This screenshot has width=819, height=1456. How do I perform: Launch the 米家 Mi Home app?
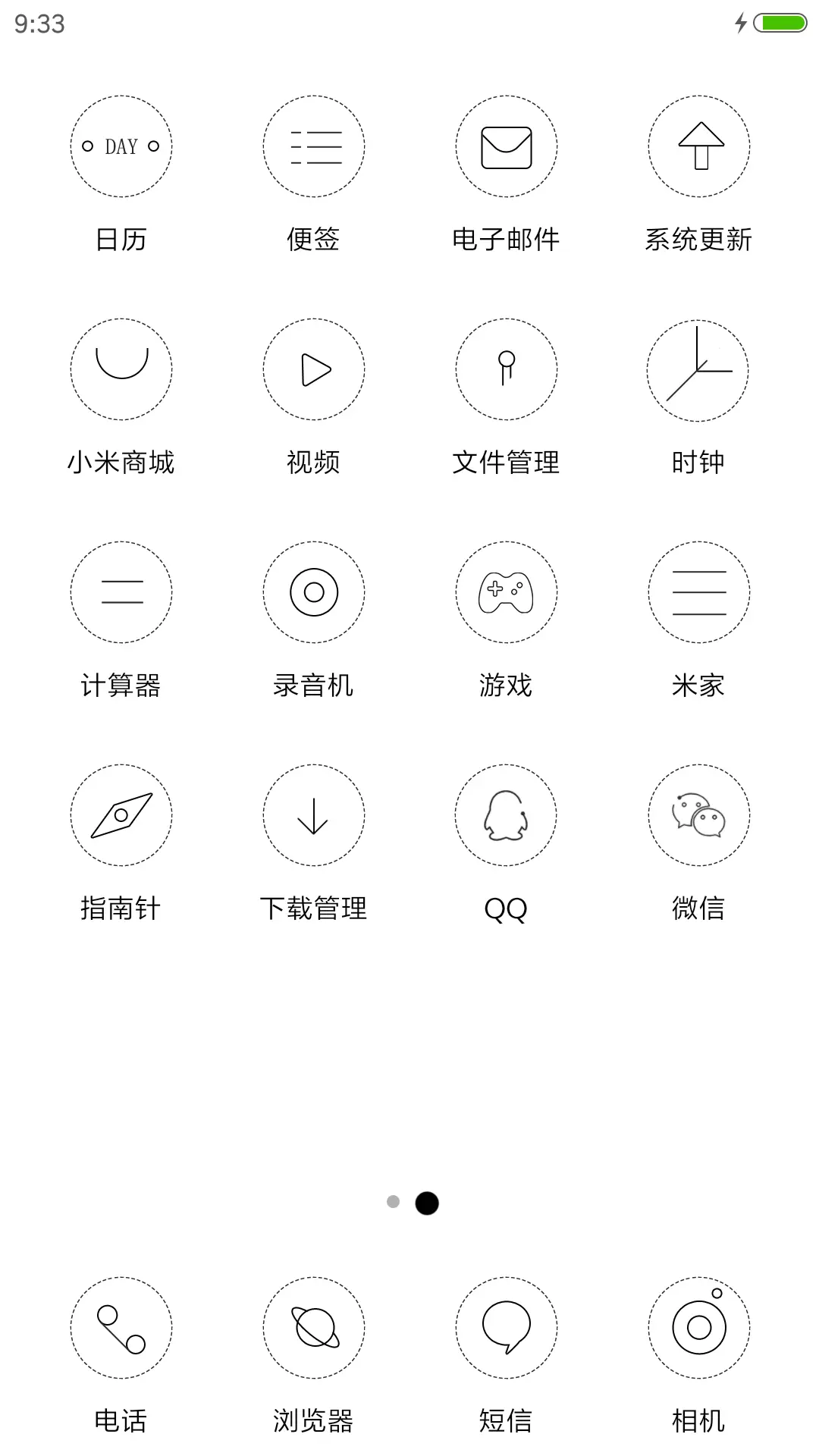[x=698, y=592]
